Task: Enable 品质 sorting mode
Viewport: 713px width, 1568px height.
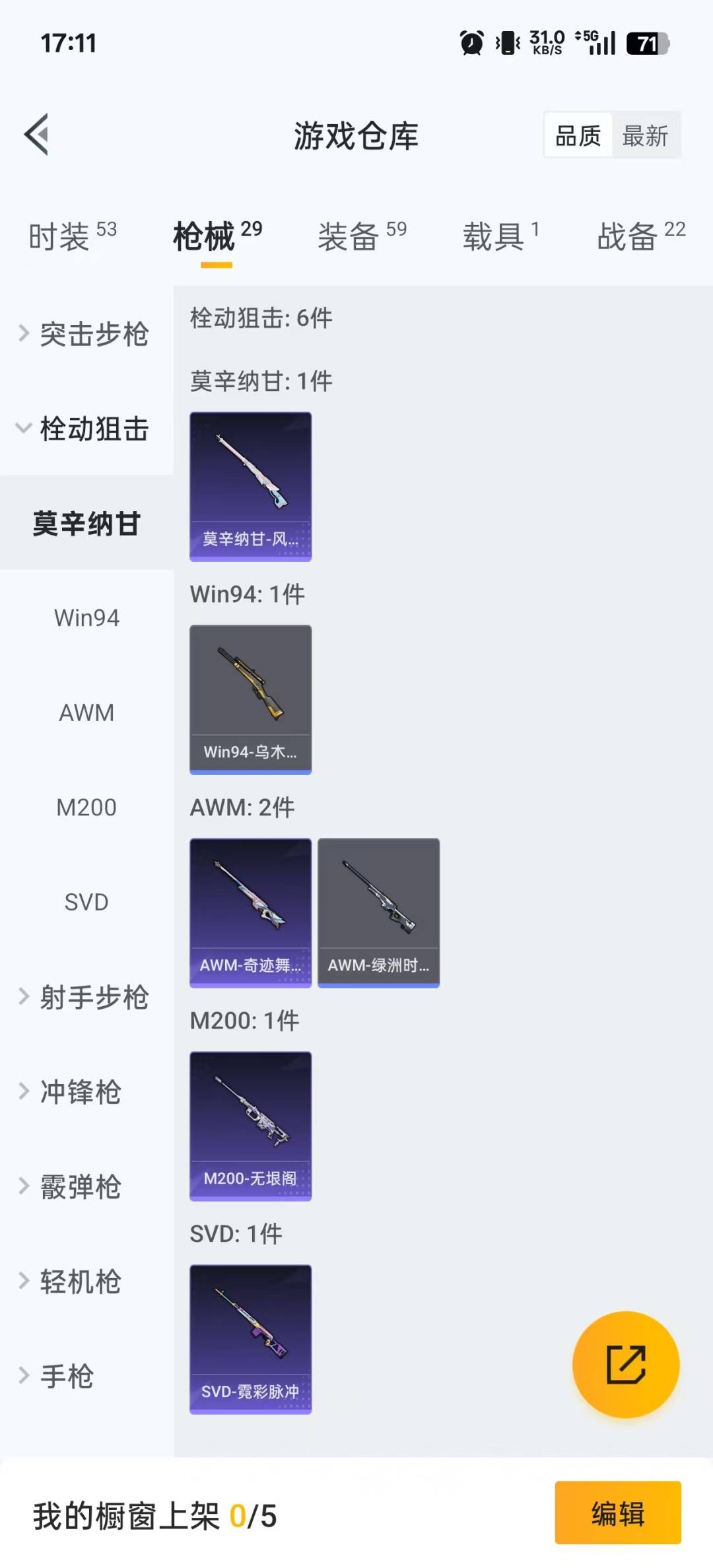Action: tap(577, 135)
